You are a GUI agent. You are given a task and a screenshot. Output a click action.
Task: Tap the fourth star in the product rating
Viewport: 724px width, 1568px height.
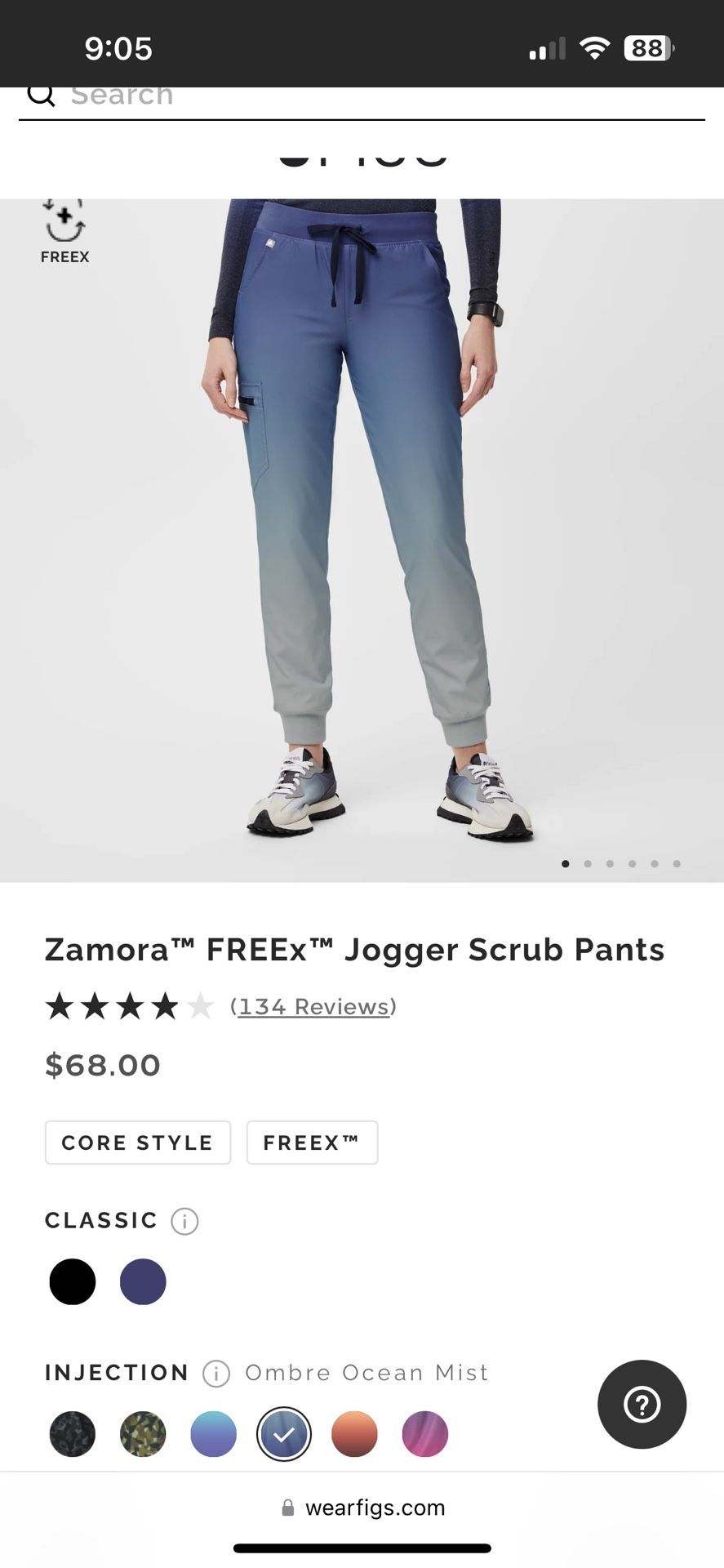[167, 1006]
